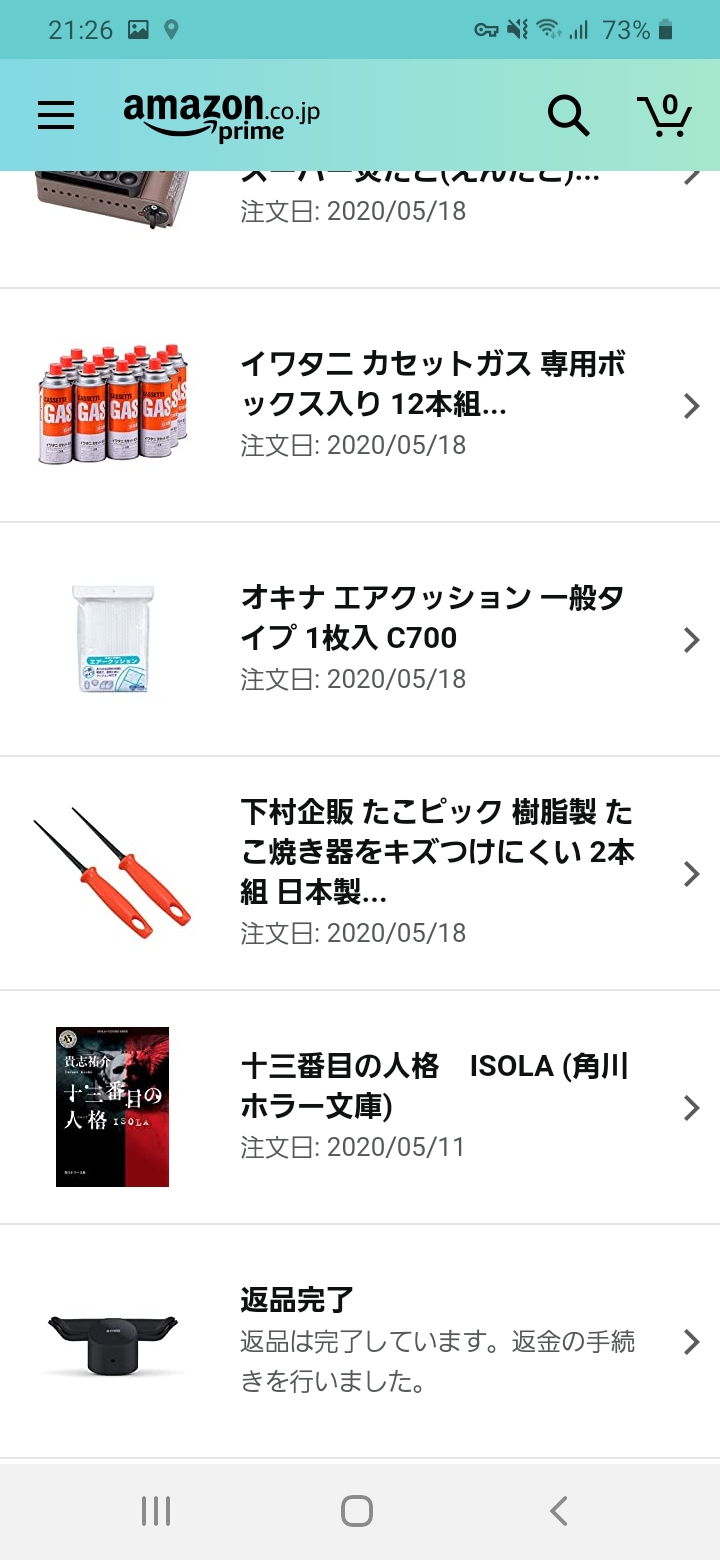View the オキナ エアクッション C700 order
The height and width of the screenshot is (1560, 720).
coord(360,639)
